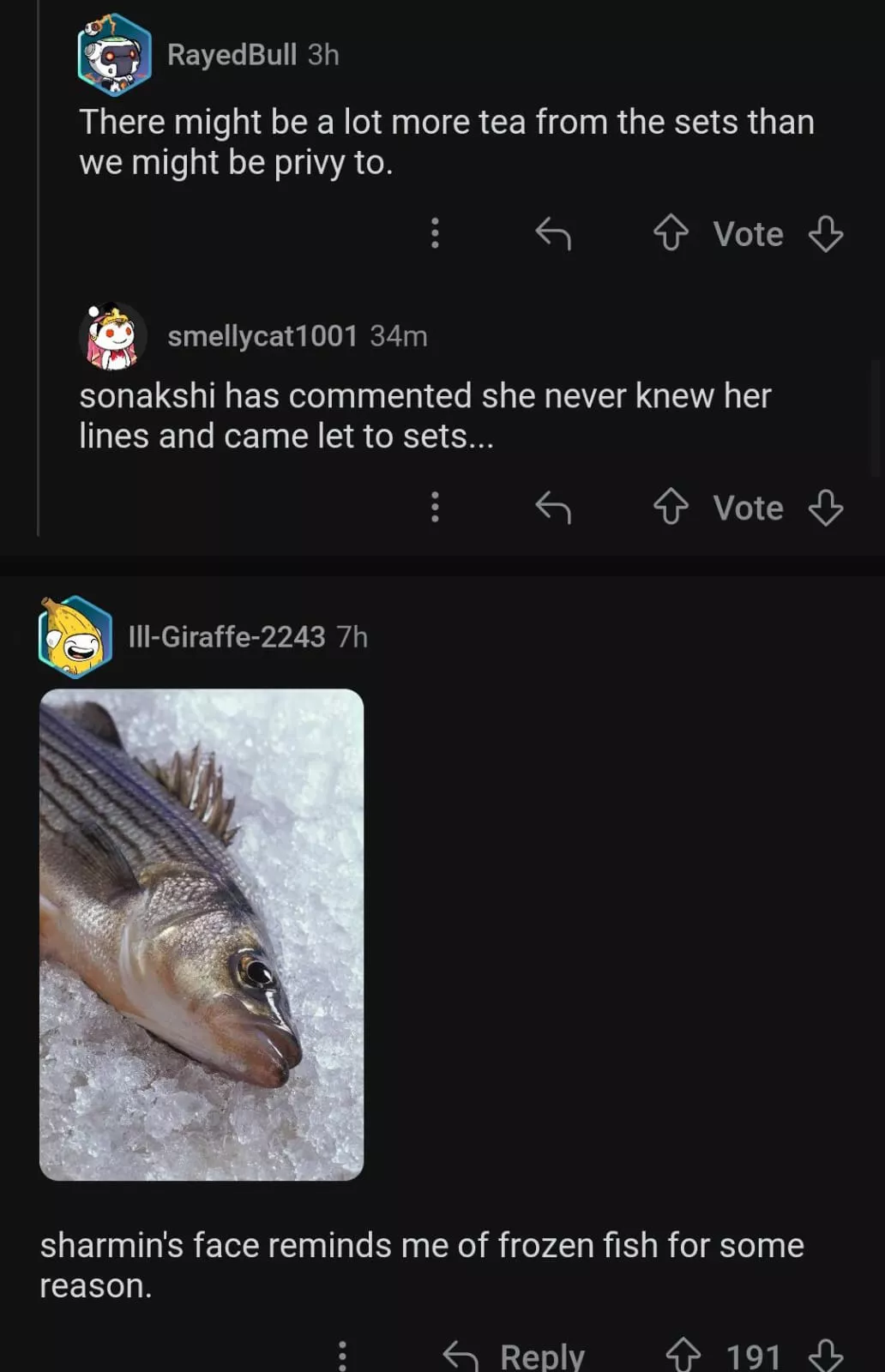Screen dimensions: 885x1372
Task: Upvote RayedBull's comment
Action: point(671,233)
